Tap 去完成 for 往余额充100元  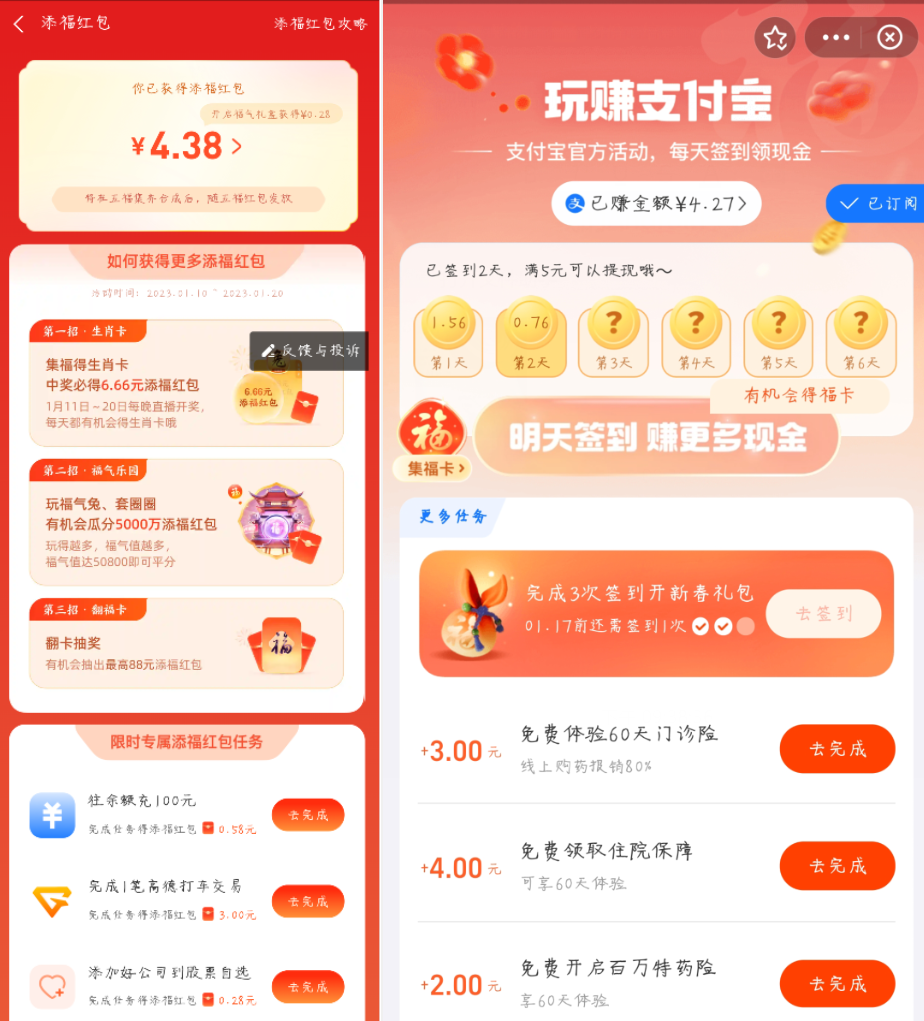(x=307, y=815)
